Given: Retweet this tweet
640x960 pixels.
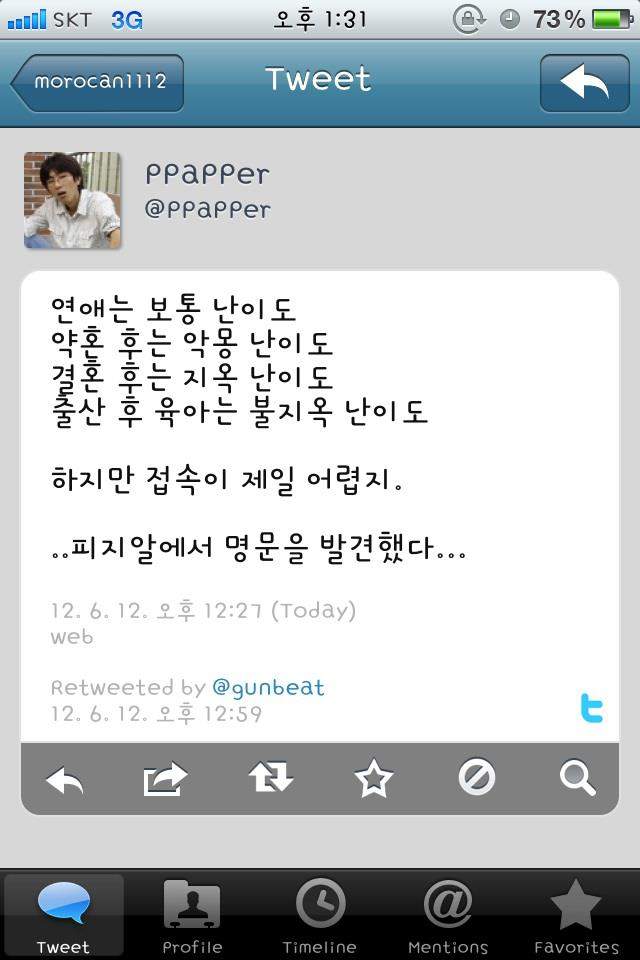Looking at the screenshot, I should pos(271,778).
